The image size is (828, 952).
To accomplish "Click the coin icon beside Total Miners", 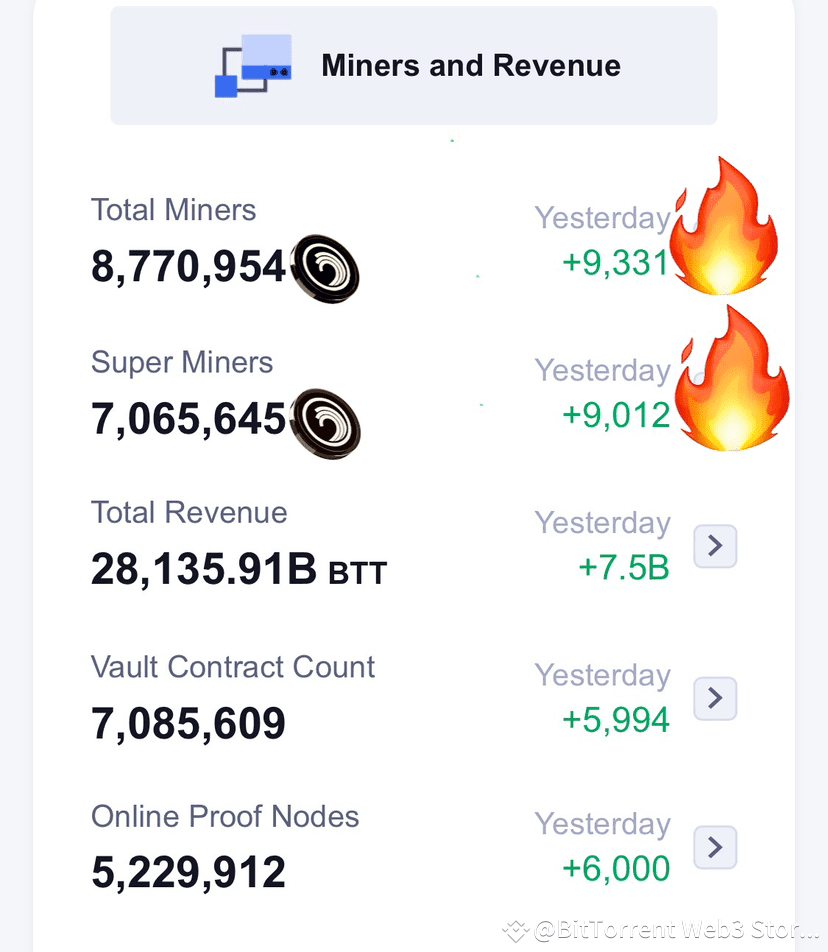I will pyautogui.click(x=324, y=268).
